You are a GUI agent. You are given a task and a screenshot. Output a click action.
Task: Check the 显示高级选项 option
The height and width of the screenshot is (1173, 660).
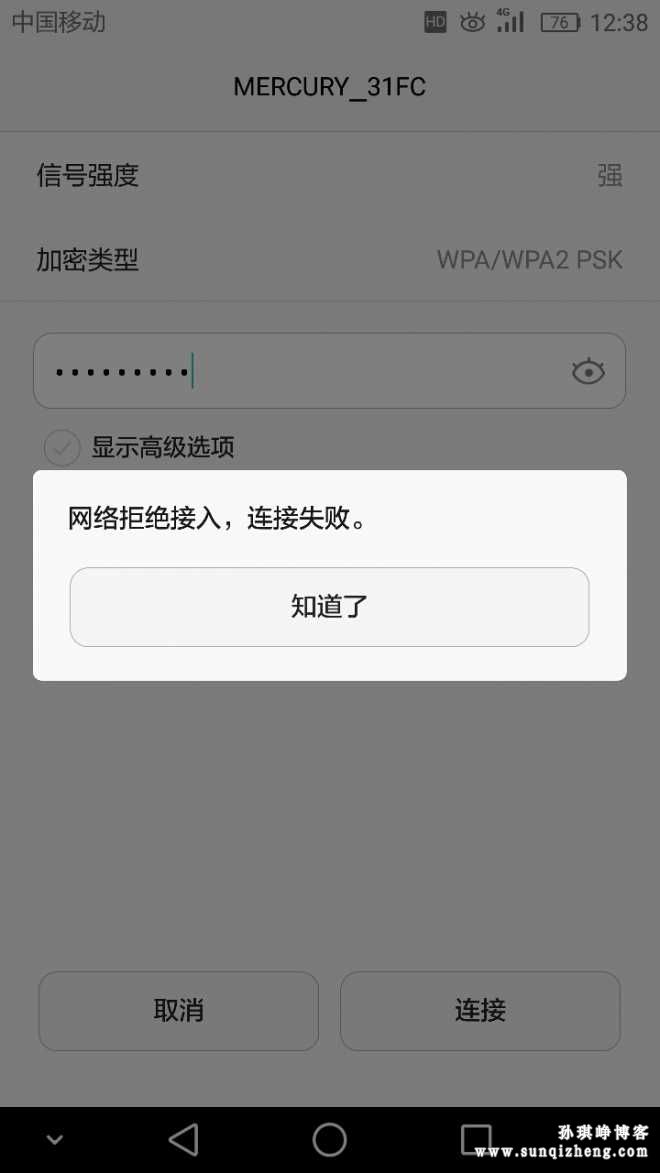point(62,448)
